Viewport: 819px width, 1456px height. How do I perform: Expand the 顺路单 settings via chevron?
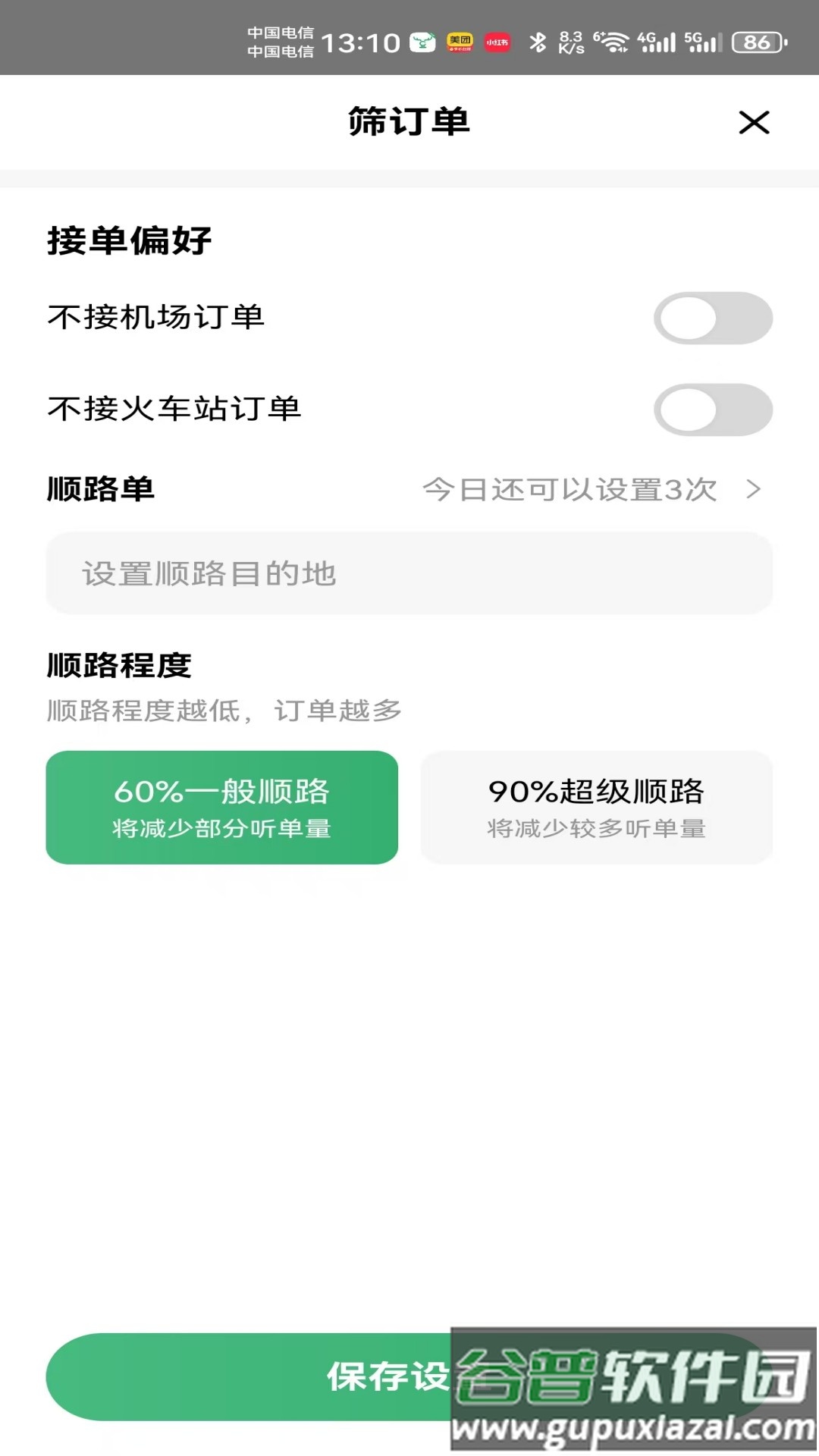click(753, 491)
